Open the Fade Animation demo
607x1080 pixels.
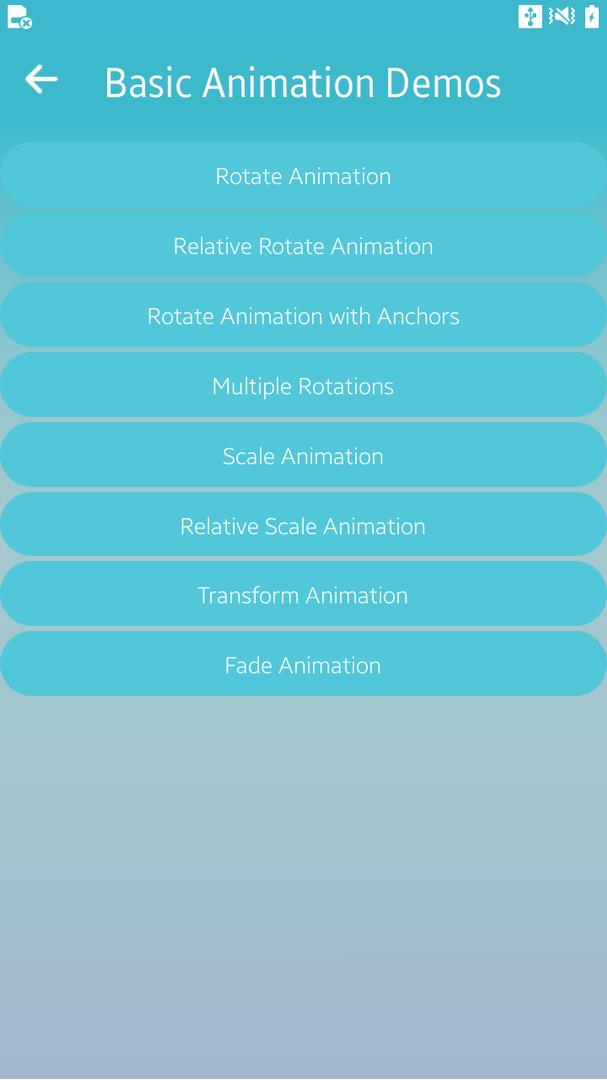point(303,665)
